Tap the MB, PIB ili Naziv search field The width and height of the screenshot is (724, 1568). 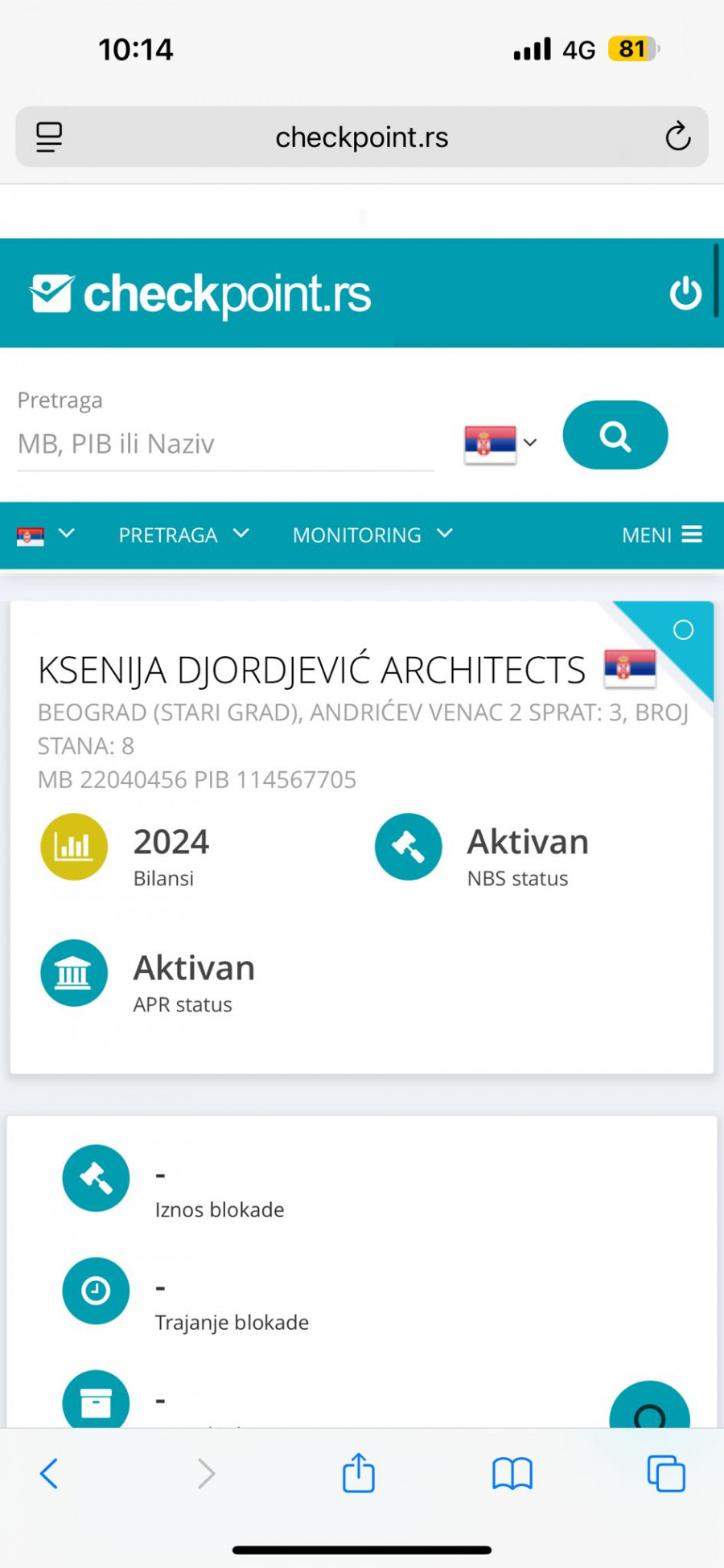coord(225,444)
